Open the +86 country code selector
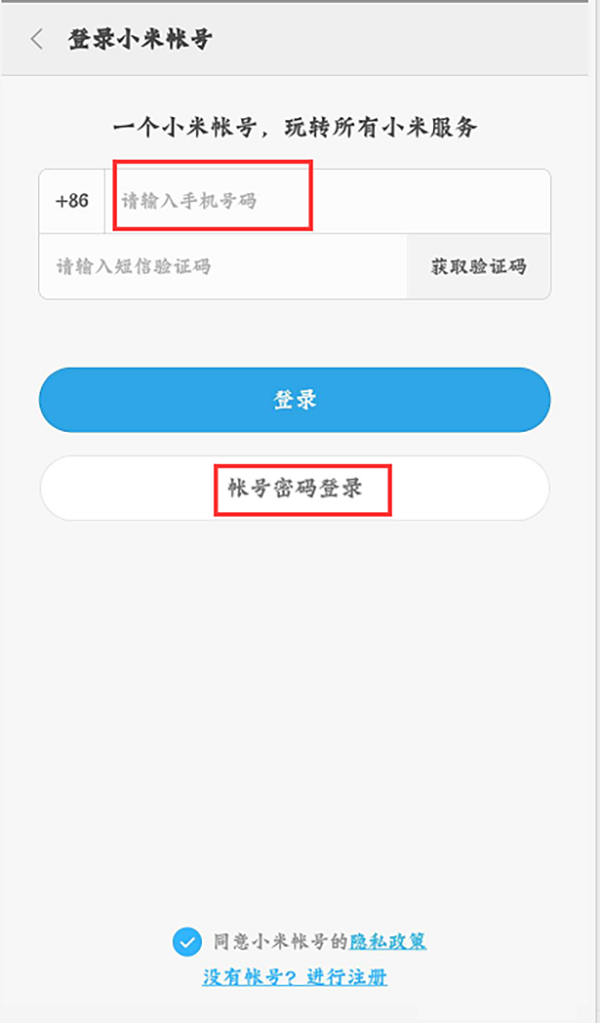This screenshot has width=600, height=1023. (x=72, y=201)
